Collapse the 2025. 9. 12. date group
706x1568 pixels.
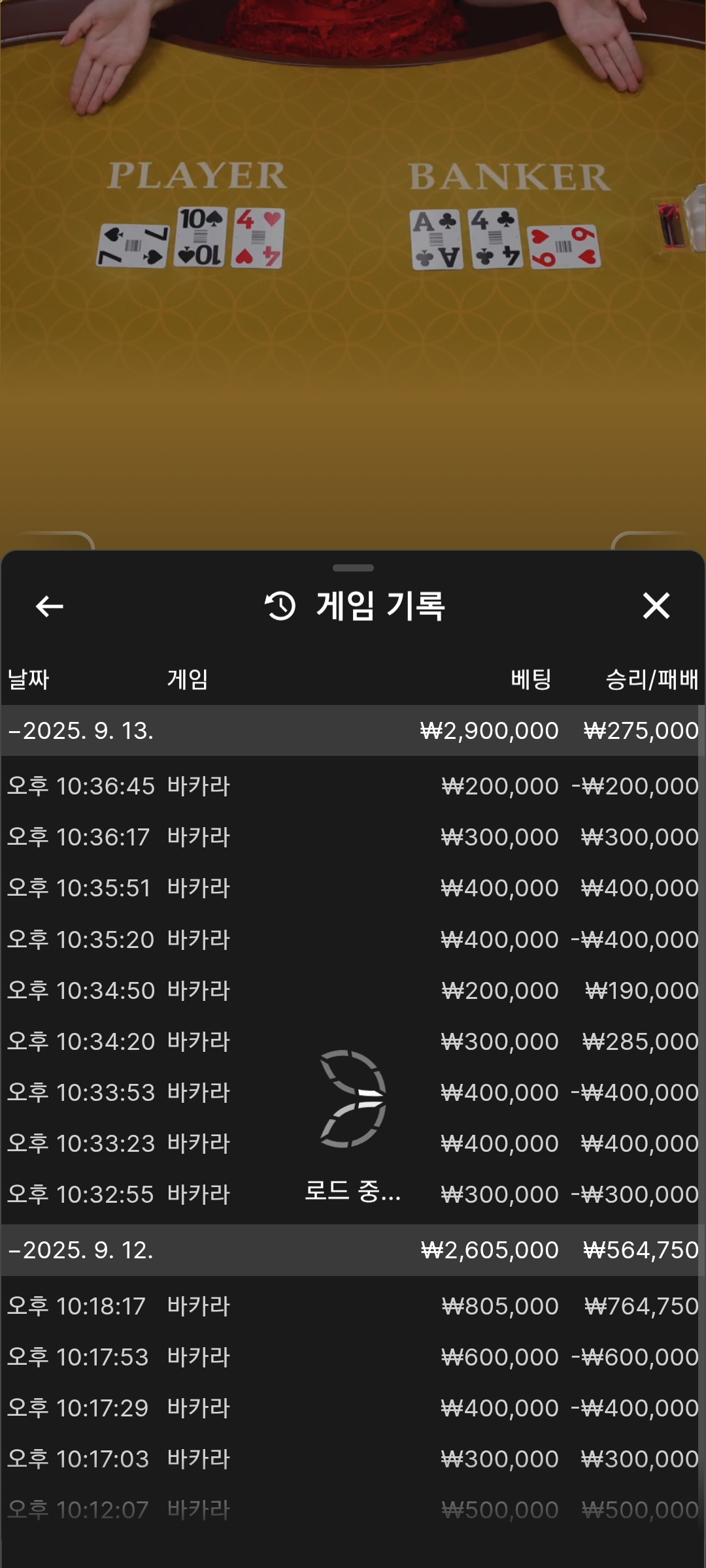click(x=82, y=1250)
